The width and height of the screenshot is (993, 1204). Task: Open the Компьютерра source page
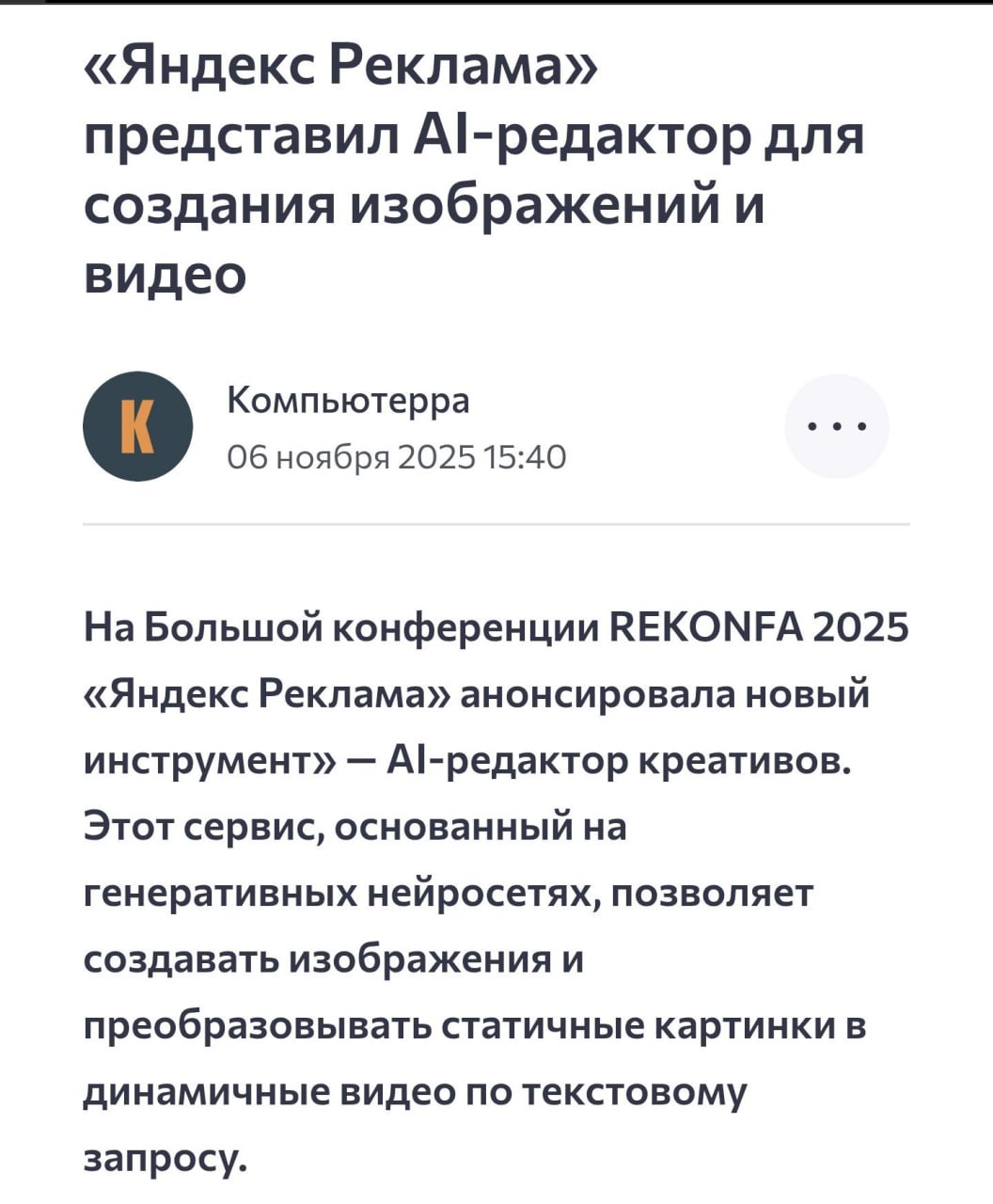coord(348,401)
